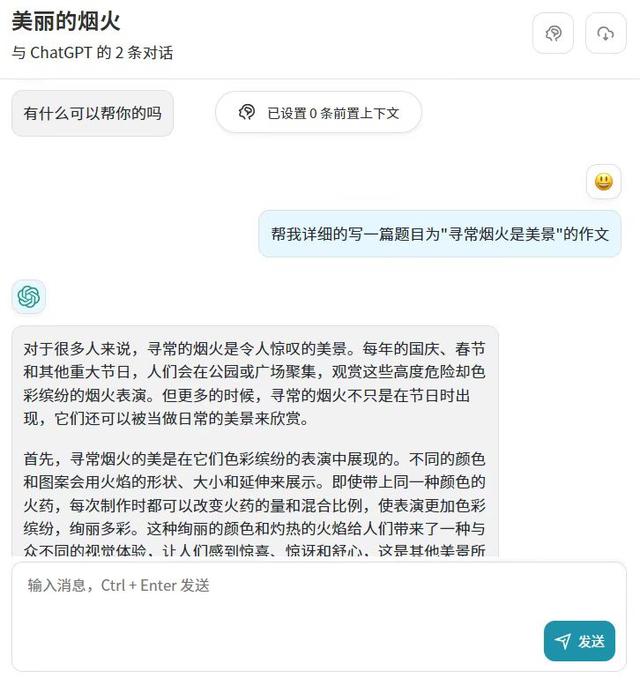Send the message with 发送 button
The width and height of the screenshot is (640, 686).
coord(580,641)
